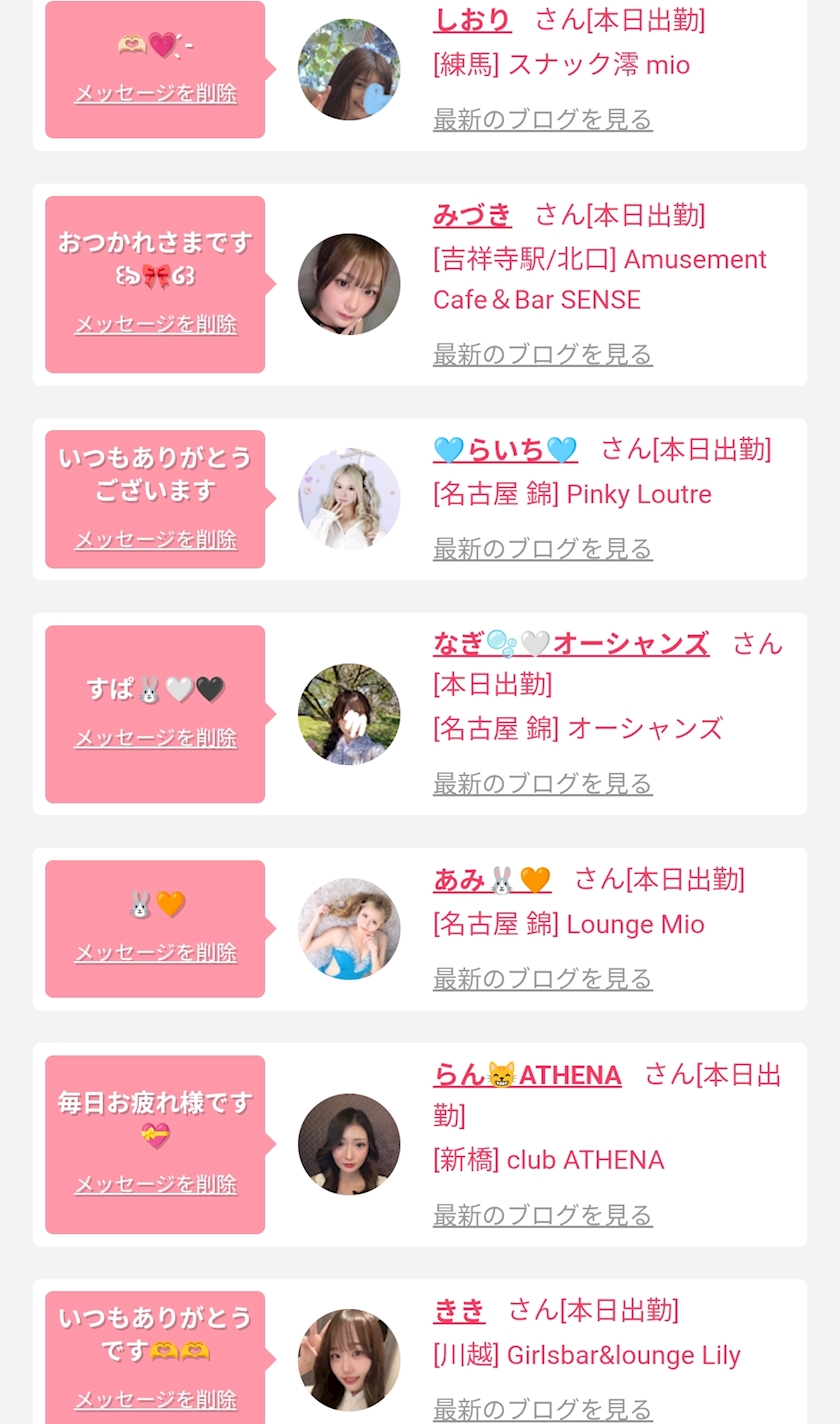Delete the message sent to しおり
840x1424 pixels.
156,94
